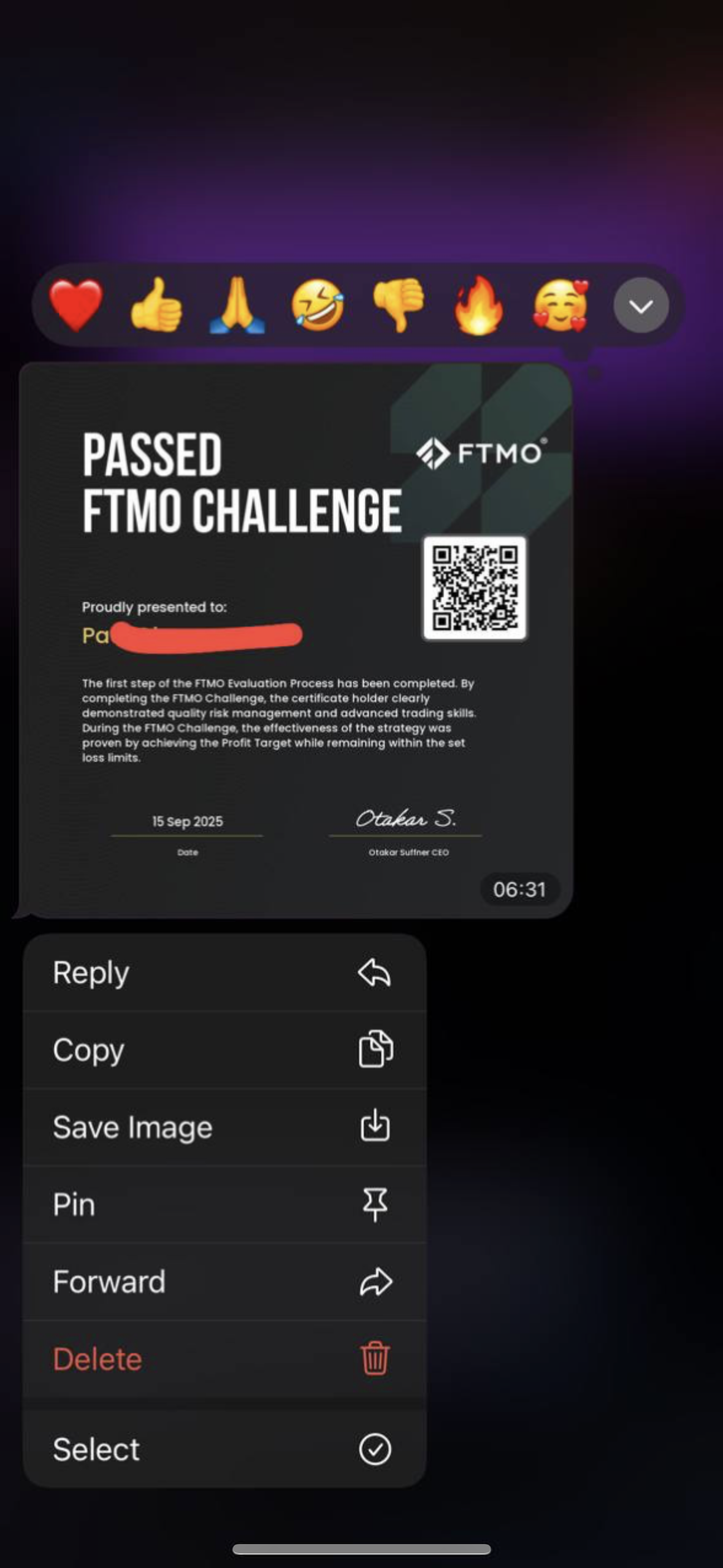Choose Reply from the message menu
Viewport: 723px width, 1568px height.
click(x=224, y=973)
